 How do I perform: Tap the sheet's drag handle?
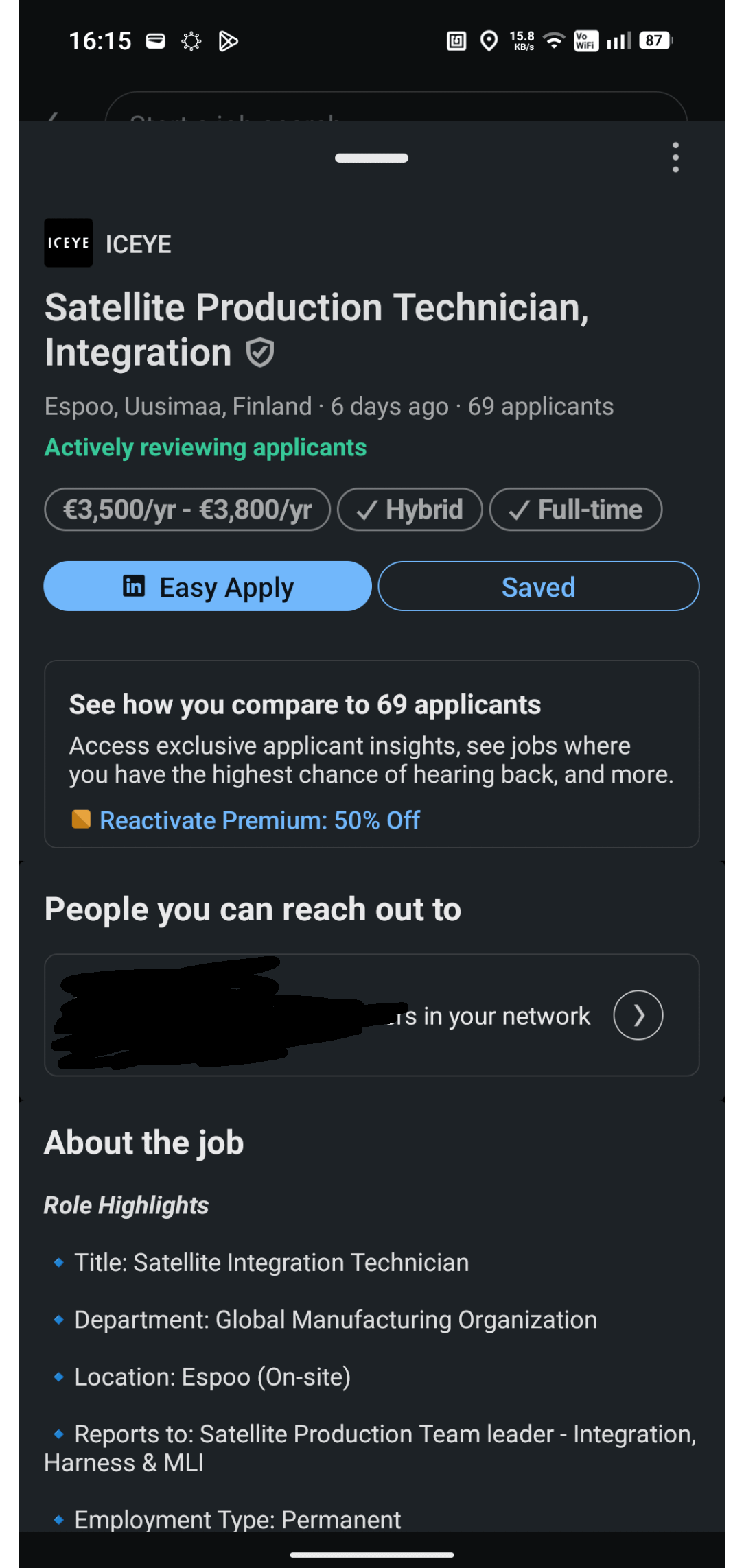pyautogui.click(x=371, y=158)
